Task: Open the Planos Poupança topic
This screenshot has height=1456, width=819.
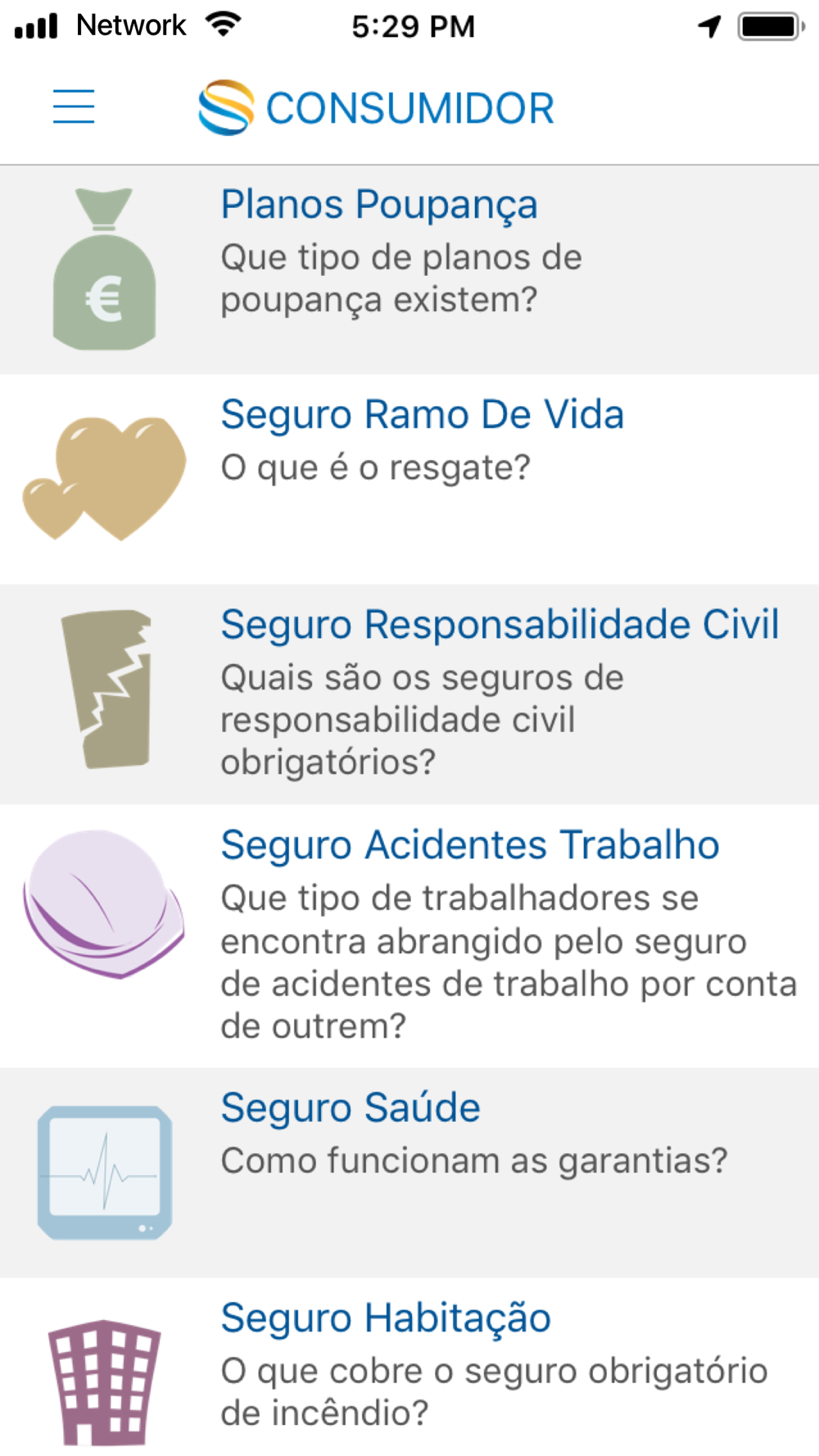Action: point(409,269)
